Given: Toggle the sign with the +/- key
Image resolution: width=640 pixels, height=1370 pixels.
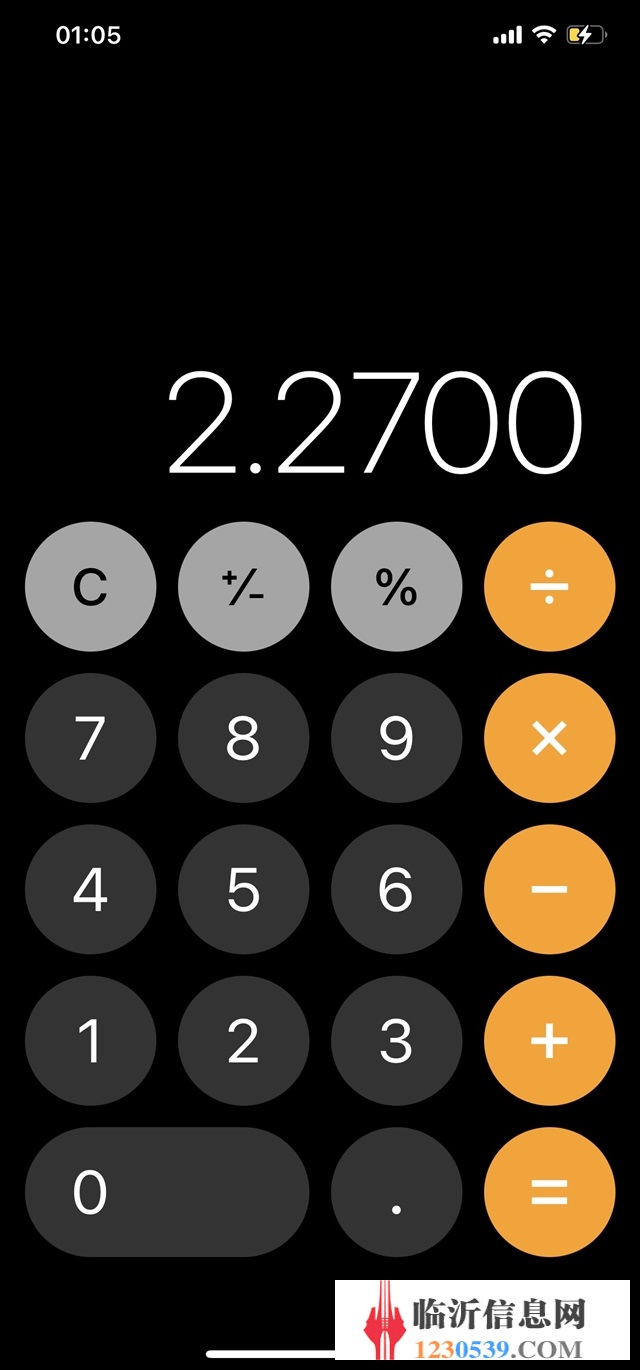Looking at the screenshot, I should (243, 587).
